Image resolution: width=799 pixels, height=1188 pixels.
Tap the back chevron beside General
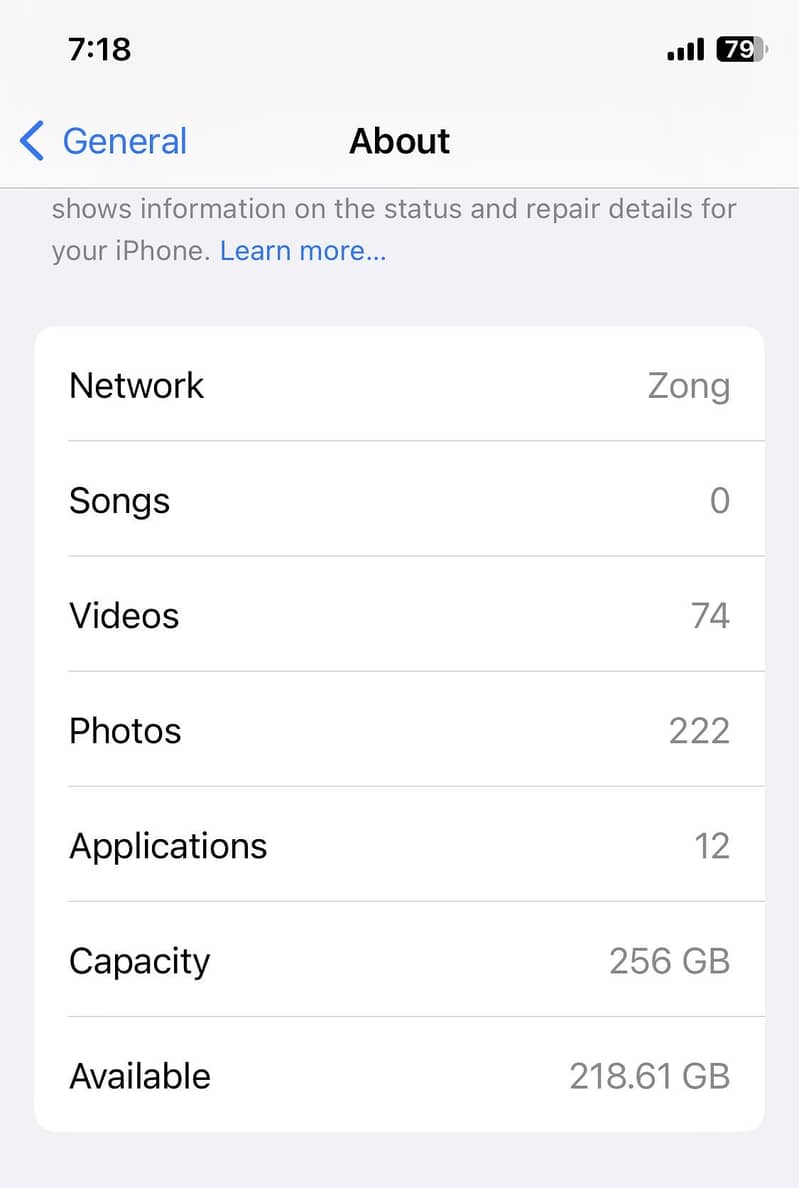point(31,141)
